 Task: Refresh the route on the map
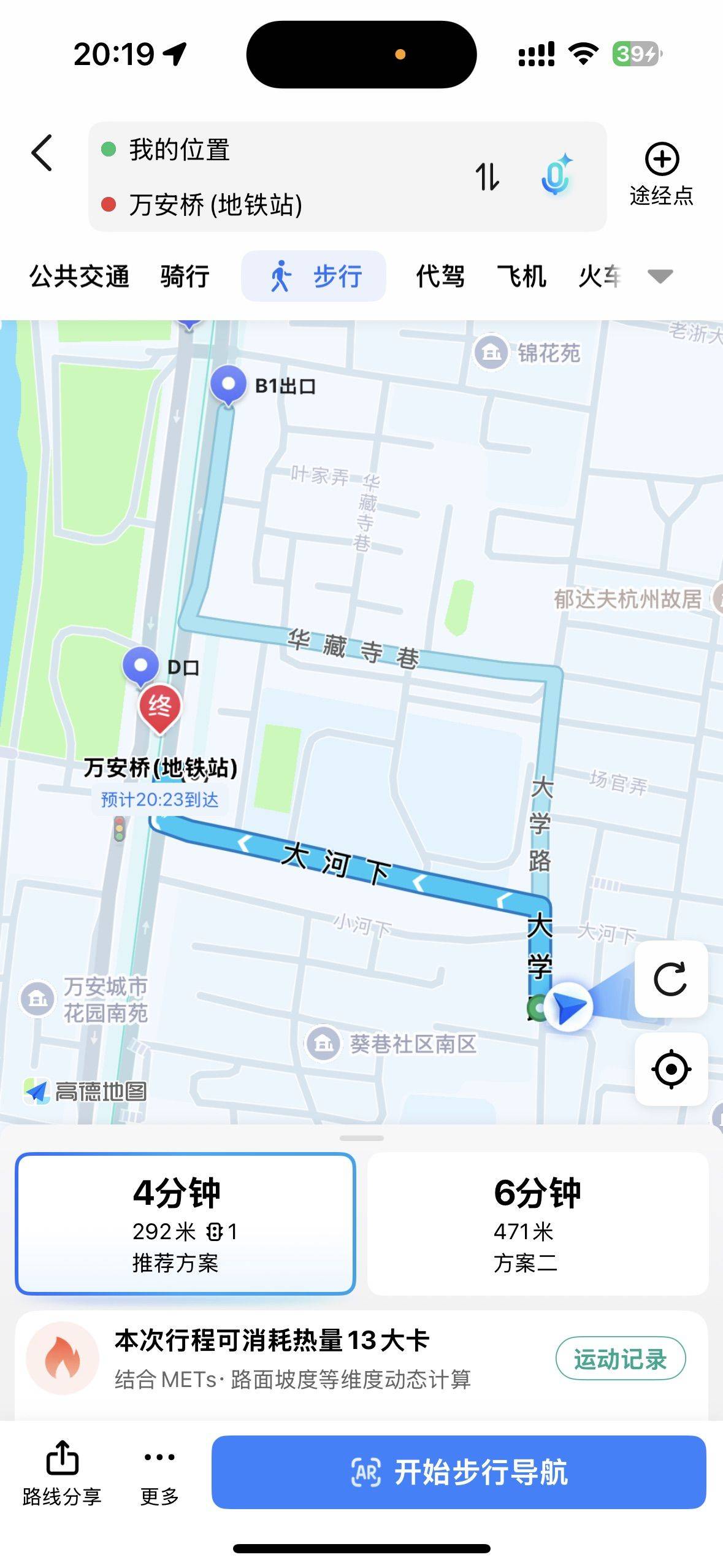(671, 979)
